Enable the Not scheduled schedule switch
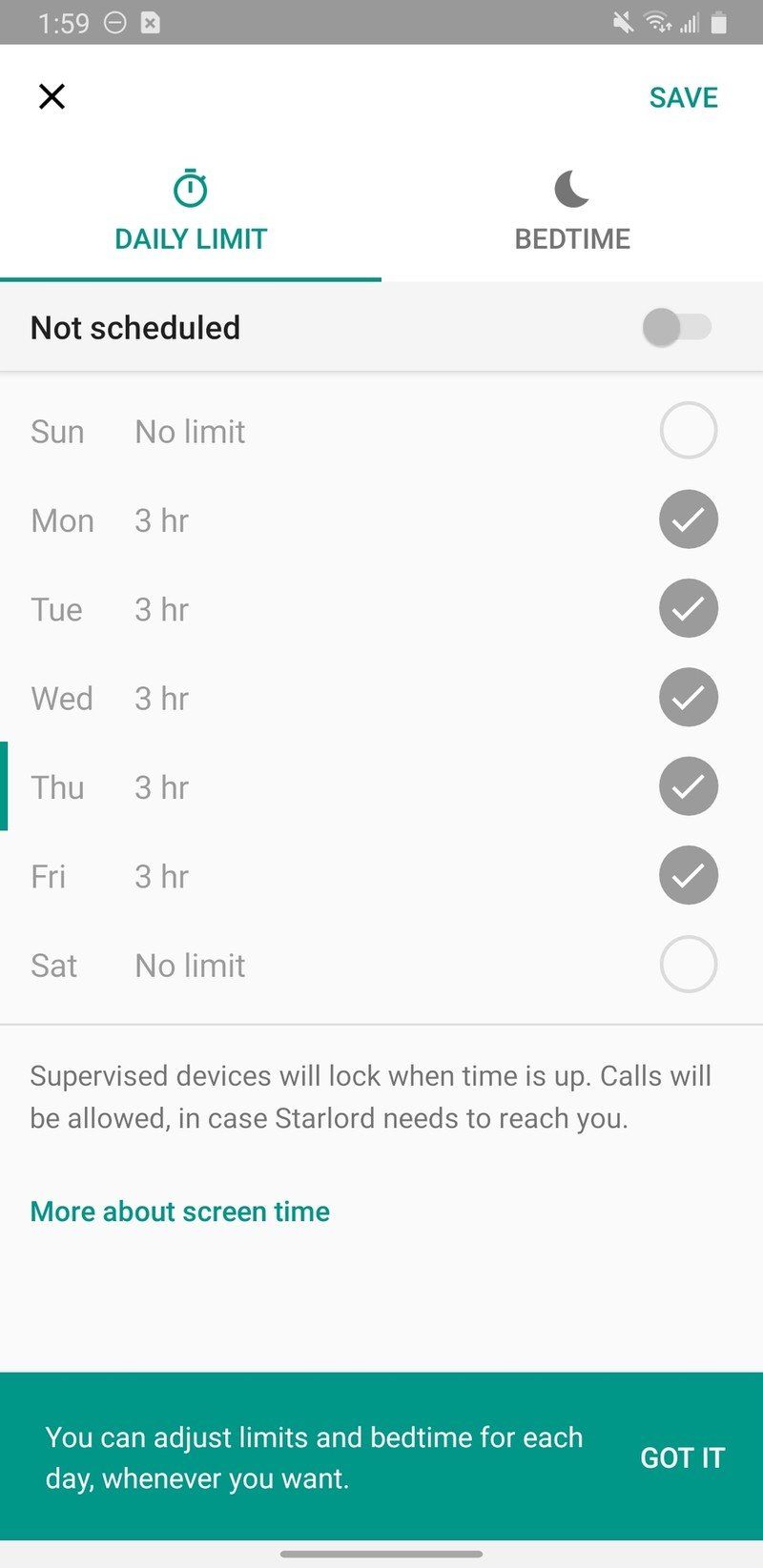This screenshot has width=763, height=1568. click(678, 327)
